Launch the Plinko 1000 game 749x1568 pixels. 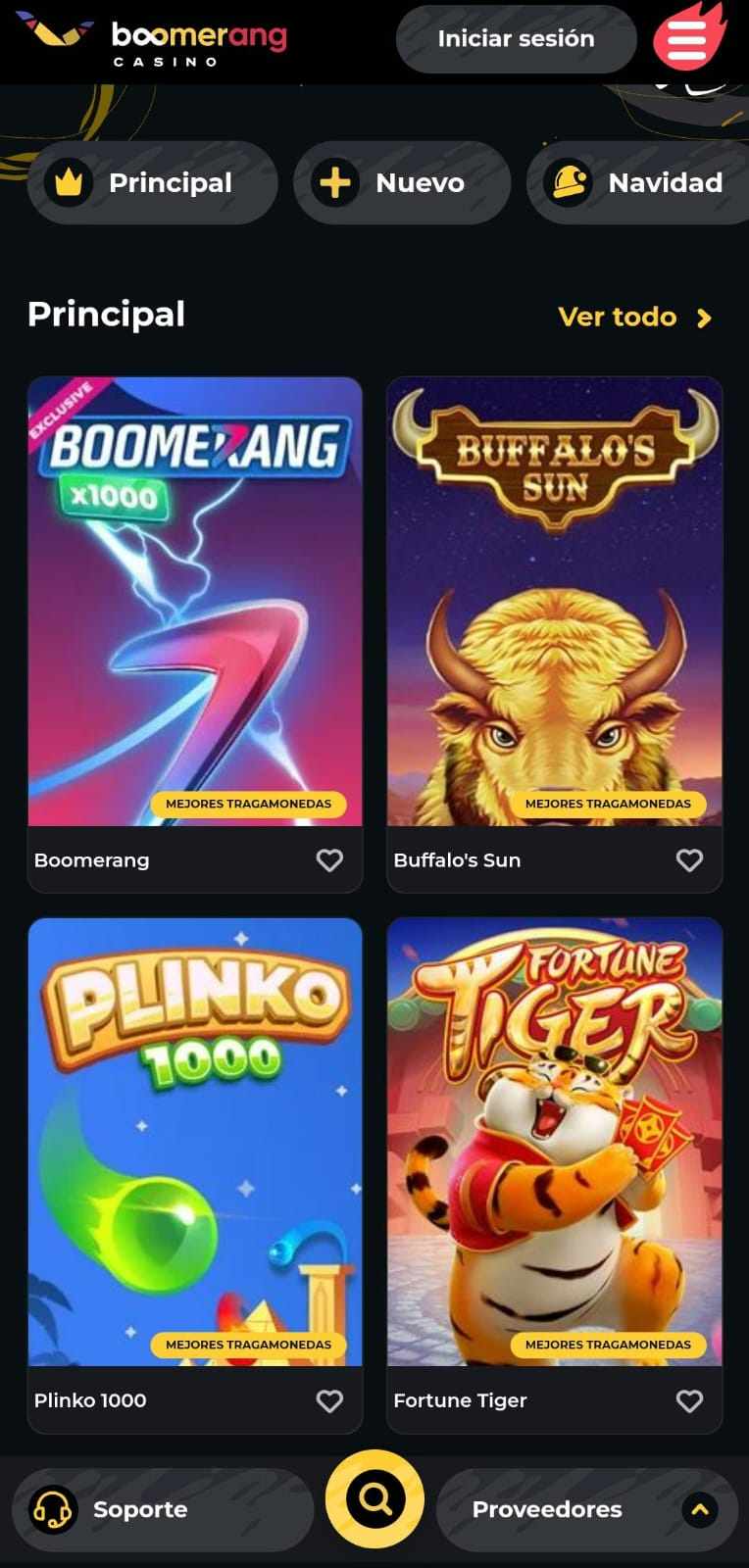pyautogui.click(x=195, y=1142)
